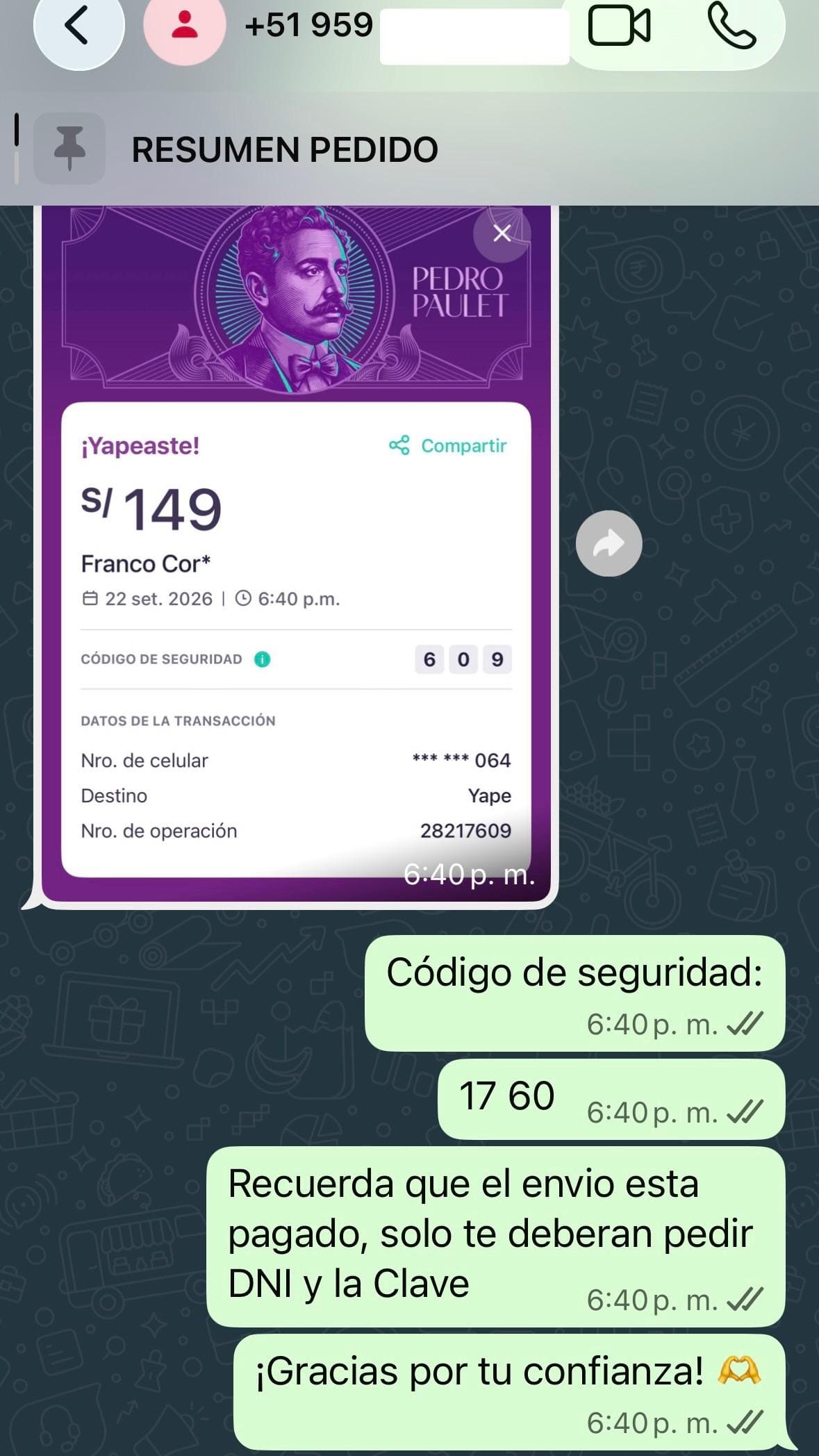Forward the Yape receipt image
The width and height of the screenshot is (819, 1456).
point(609,543)
